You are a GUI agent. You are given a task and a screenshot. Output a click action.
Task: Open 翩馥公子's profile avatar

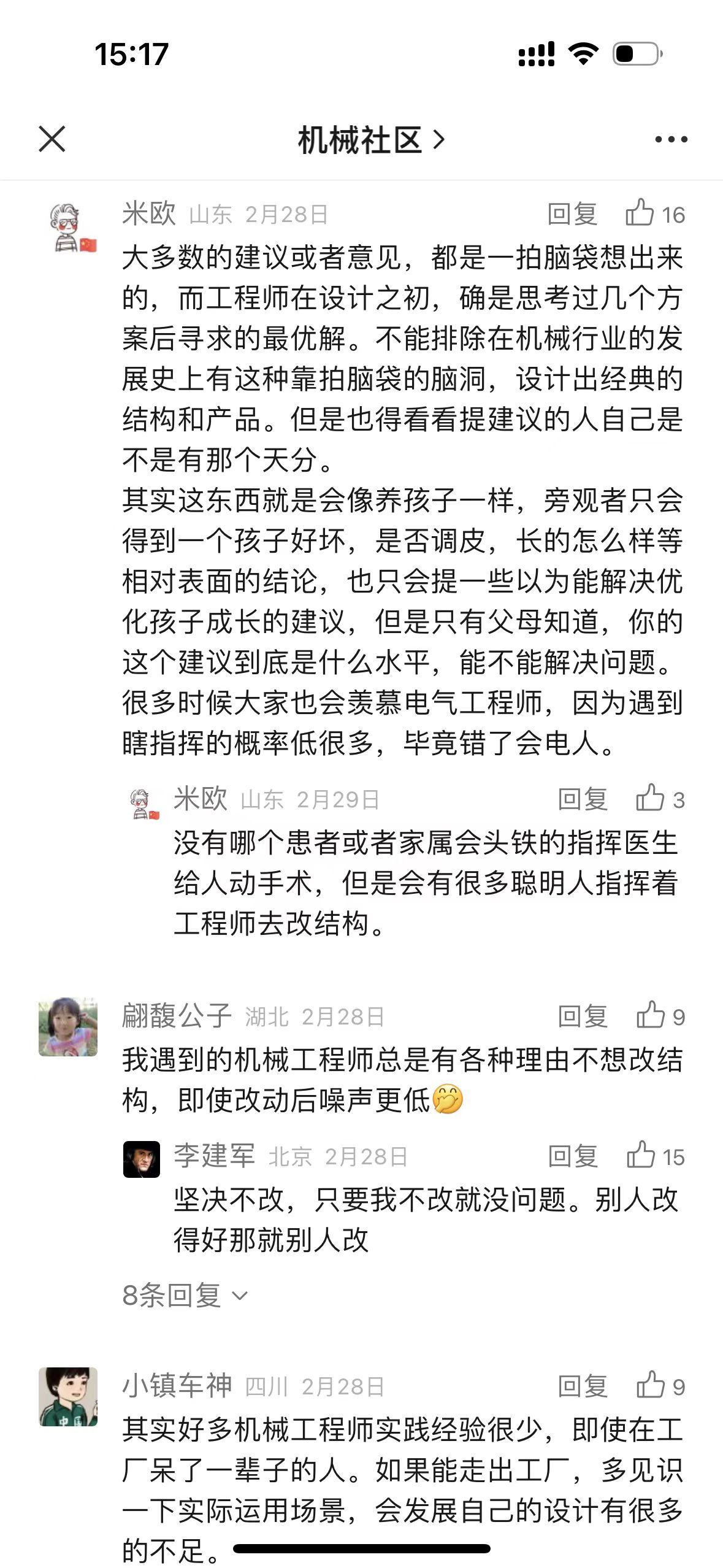coord(68,1027)
